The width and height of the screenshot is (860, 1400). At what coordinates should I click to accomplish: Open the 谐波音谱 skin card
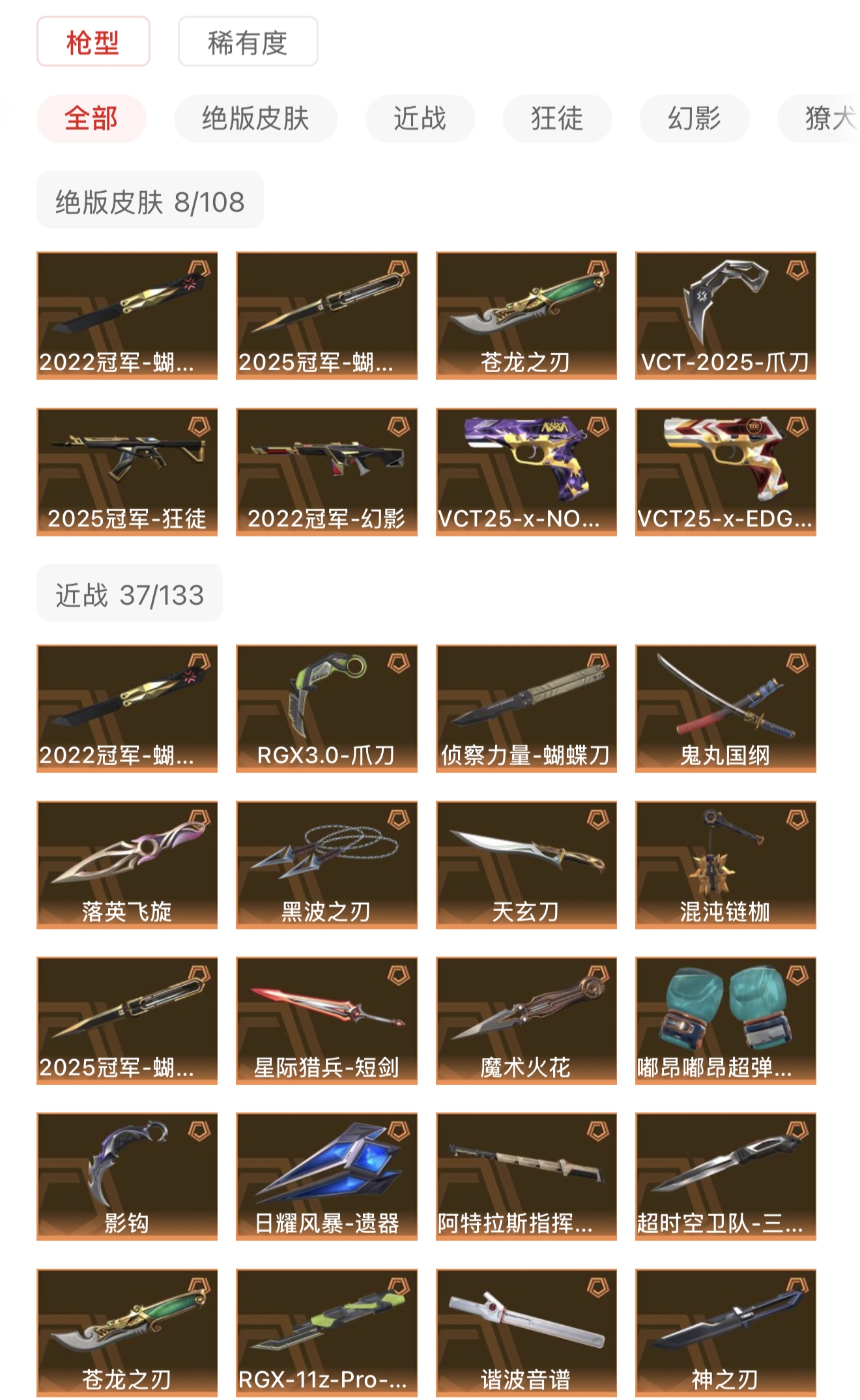tap(526, 1332)
